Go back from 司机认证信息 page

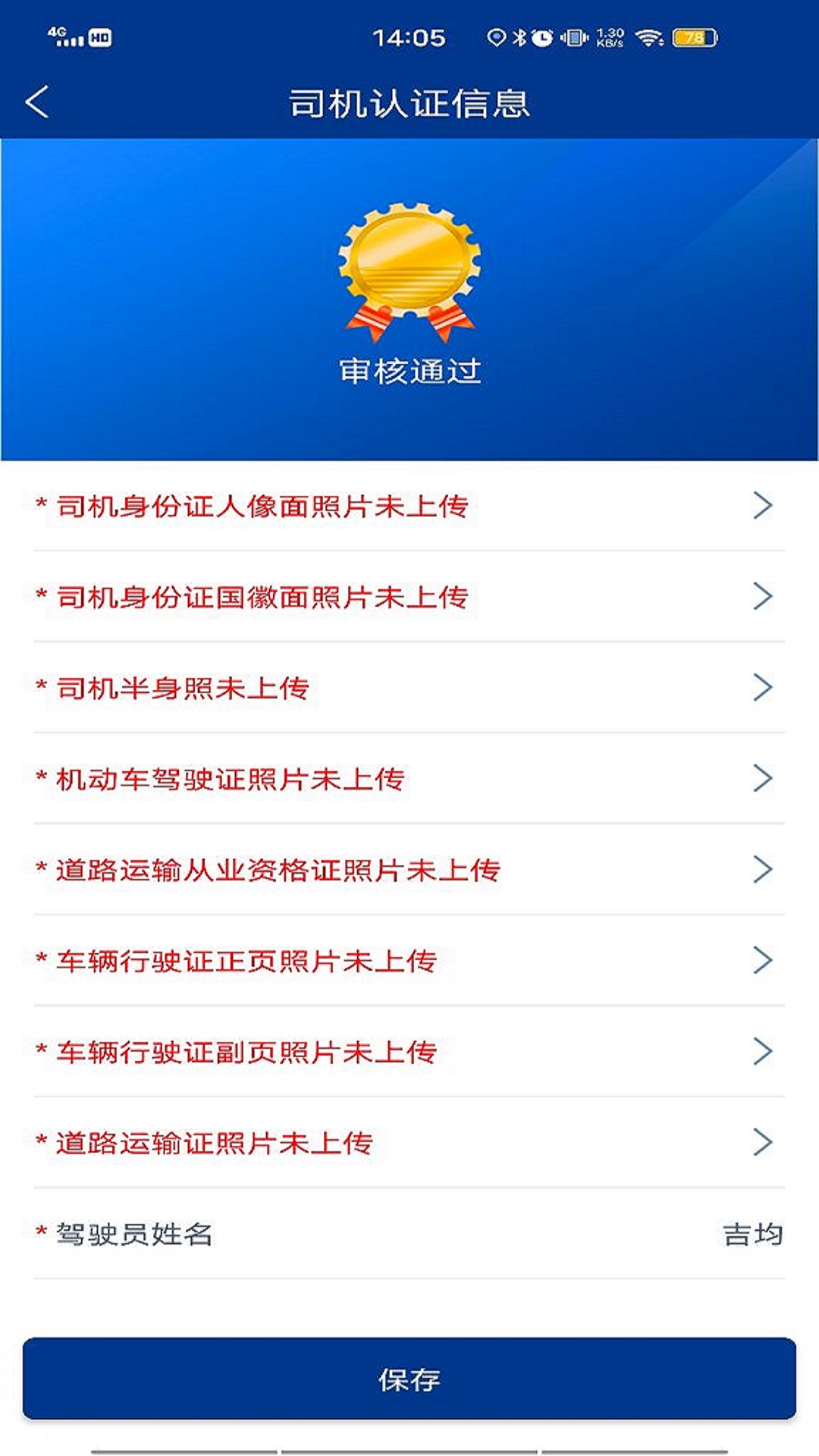click(x=37, y=102)
